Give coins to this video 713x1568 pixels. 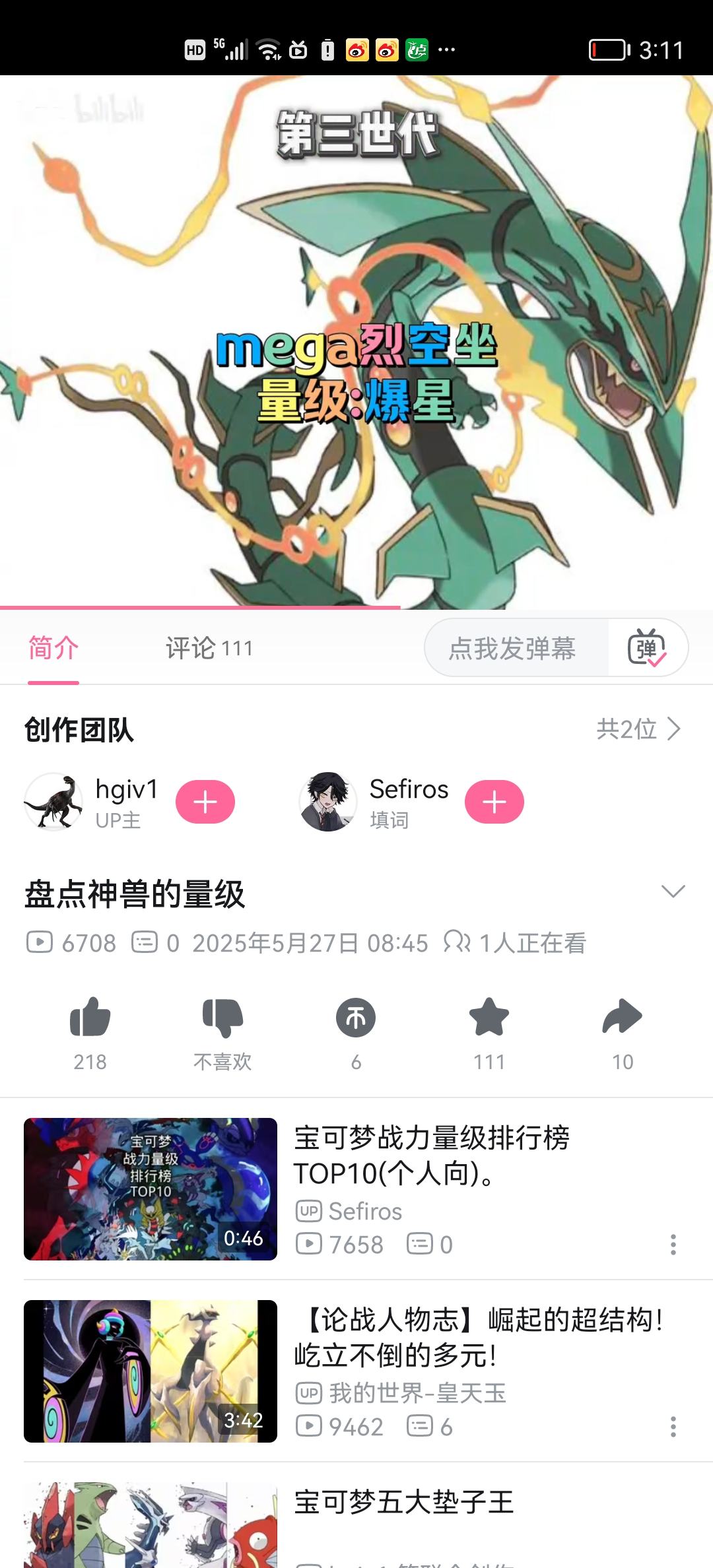coord(356,1018)
